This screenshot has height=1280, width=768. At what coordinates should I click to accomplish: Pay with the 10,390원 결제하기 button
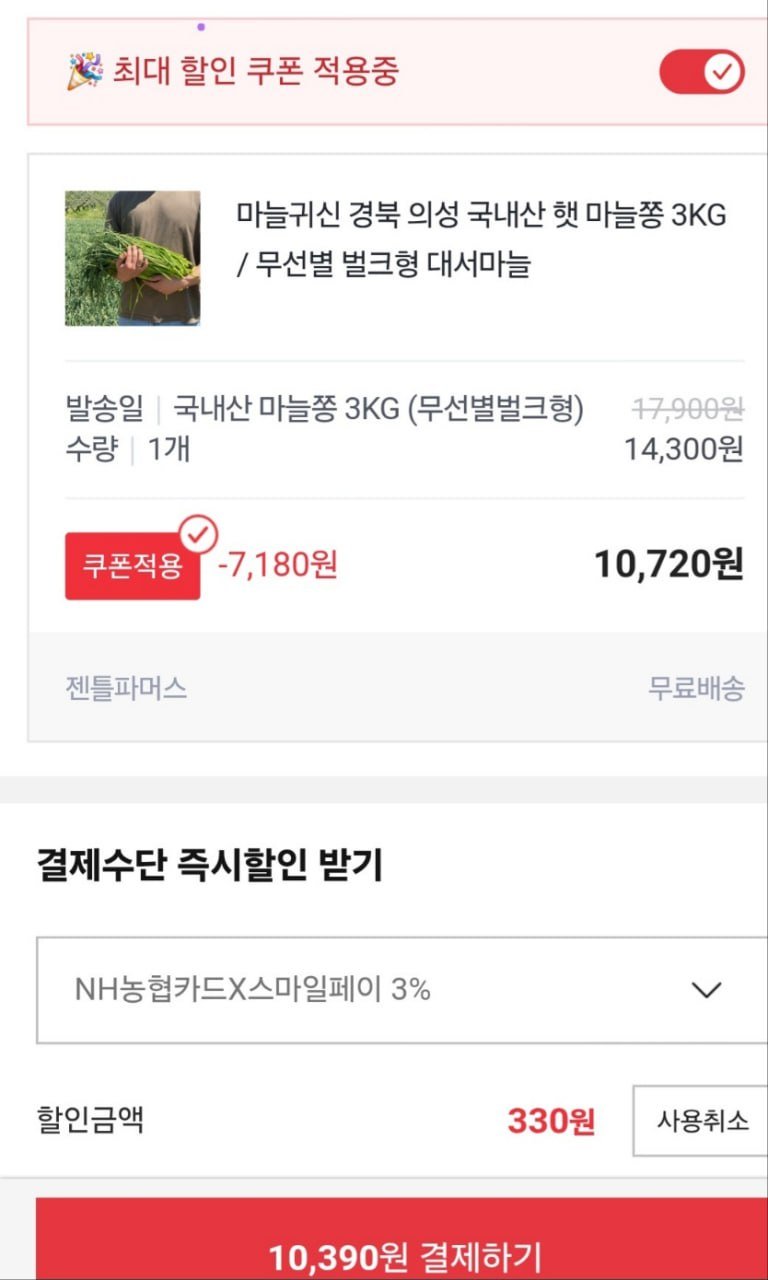pos(402,1254)
